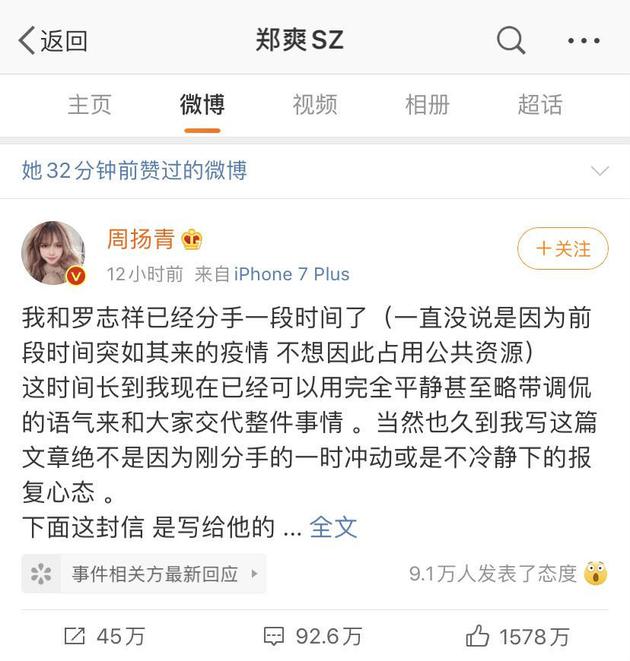Go back with the 返回 button

click(53, 41)
